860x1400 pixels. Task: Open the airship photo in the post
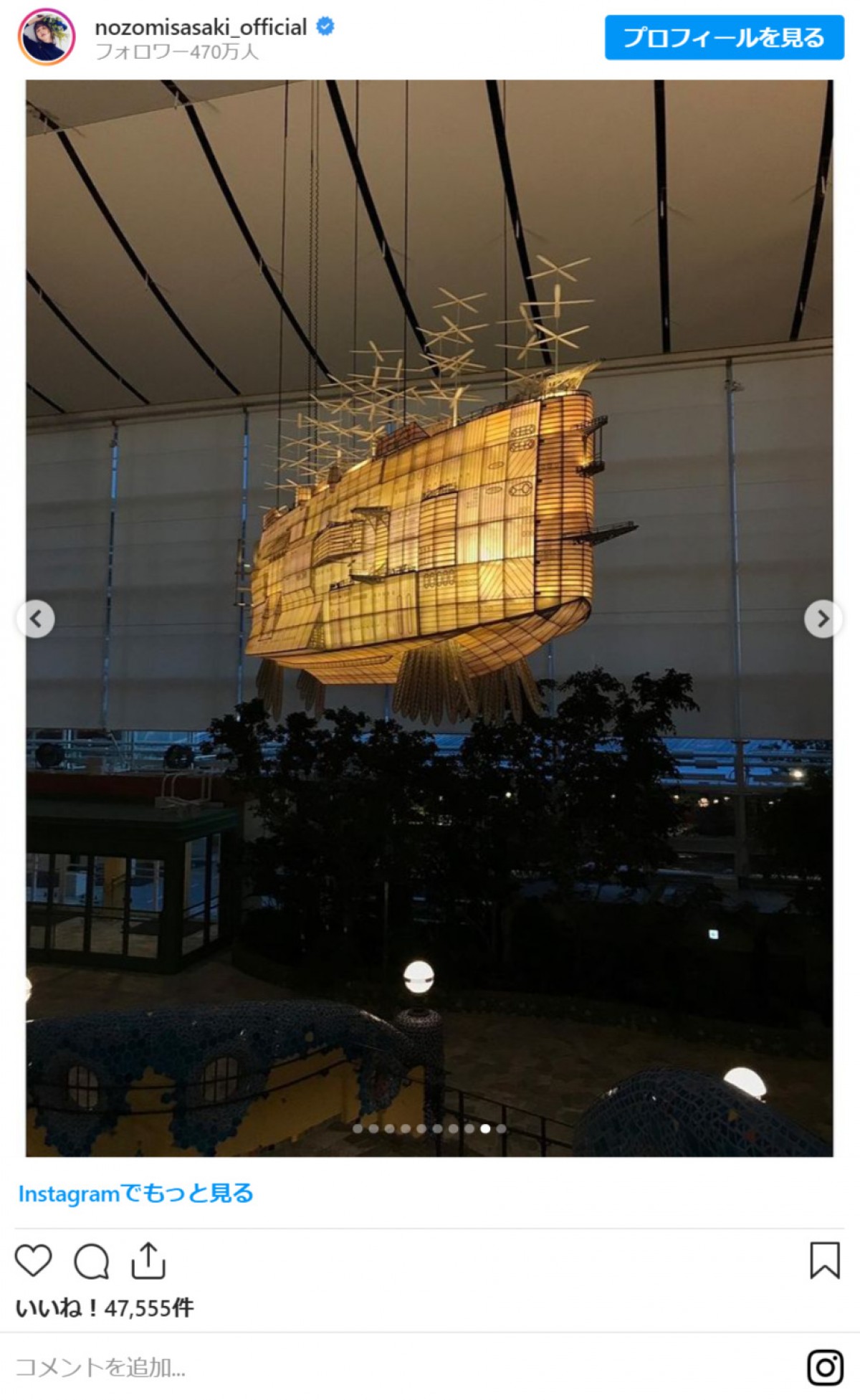(430, 545)
